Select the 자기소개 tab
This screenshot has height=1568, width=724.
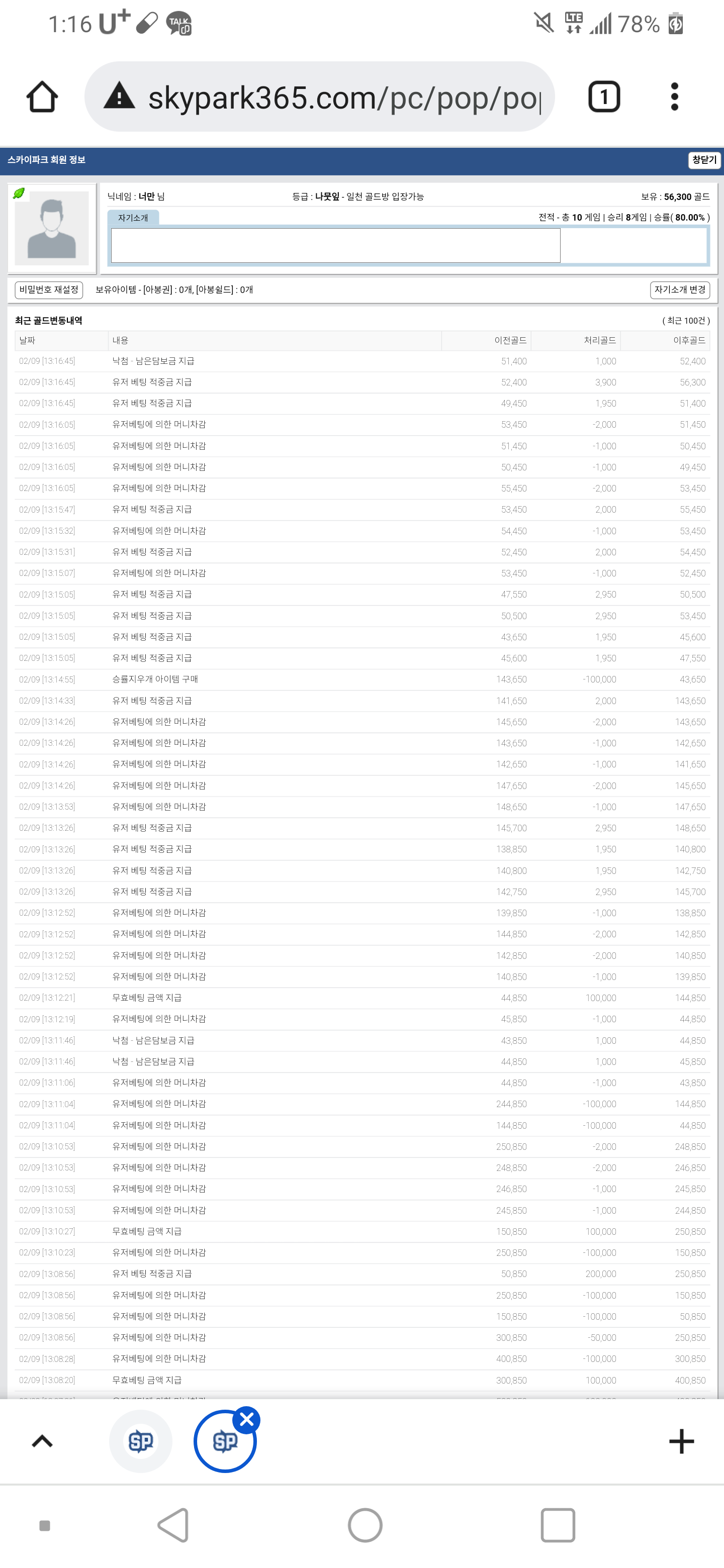(133, 217)
